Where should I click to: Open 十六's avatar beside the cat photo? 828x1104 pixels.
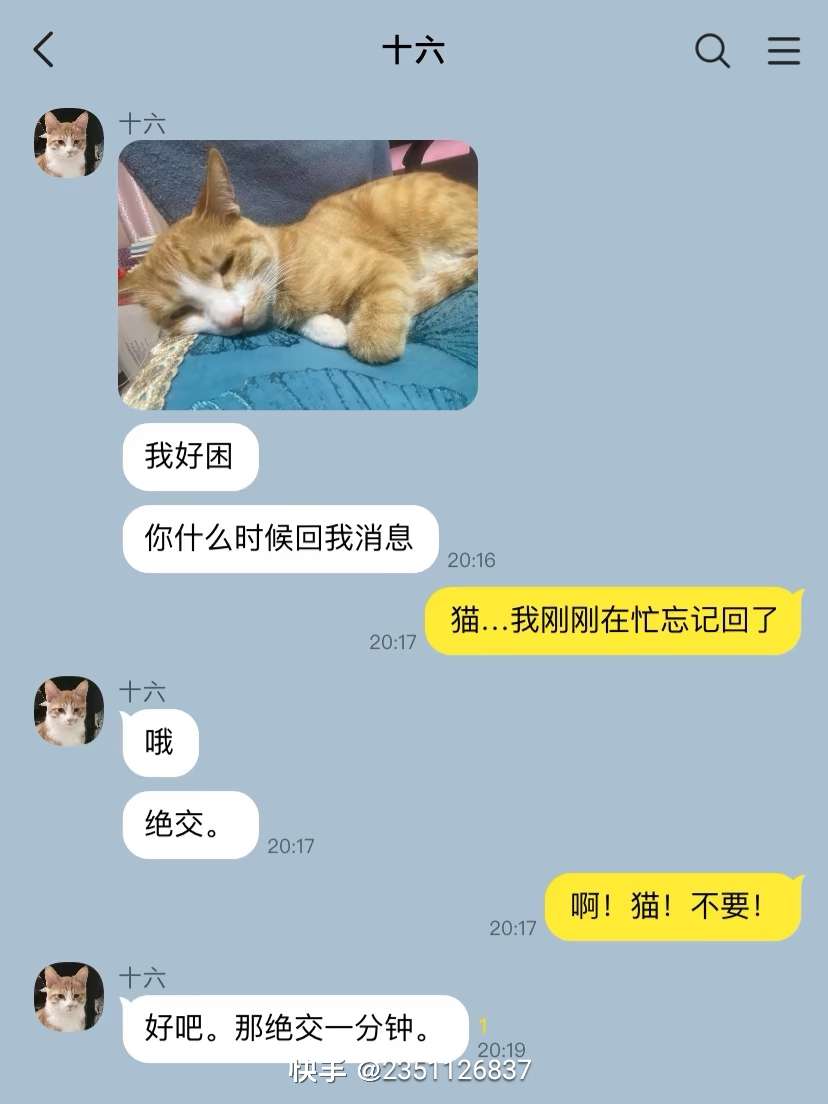click(69, 143)
